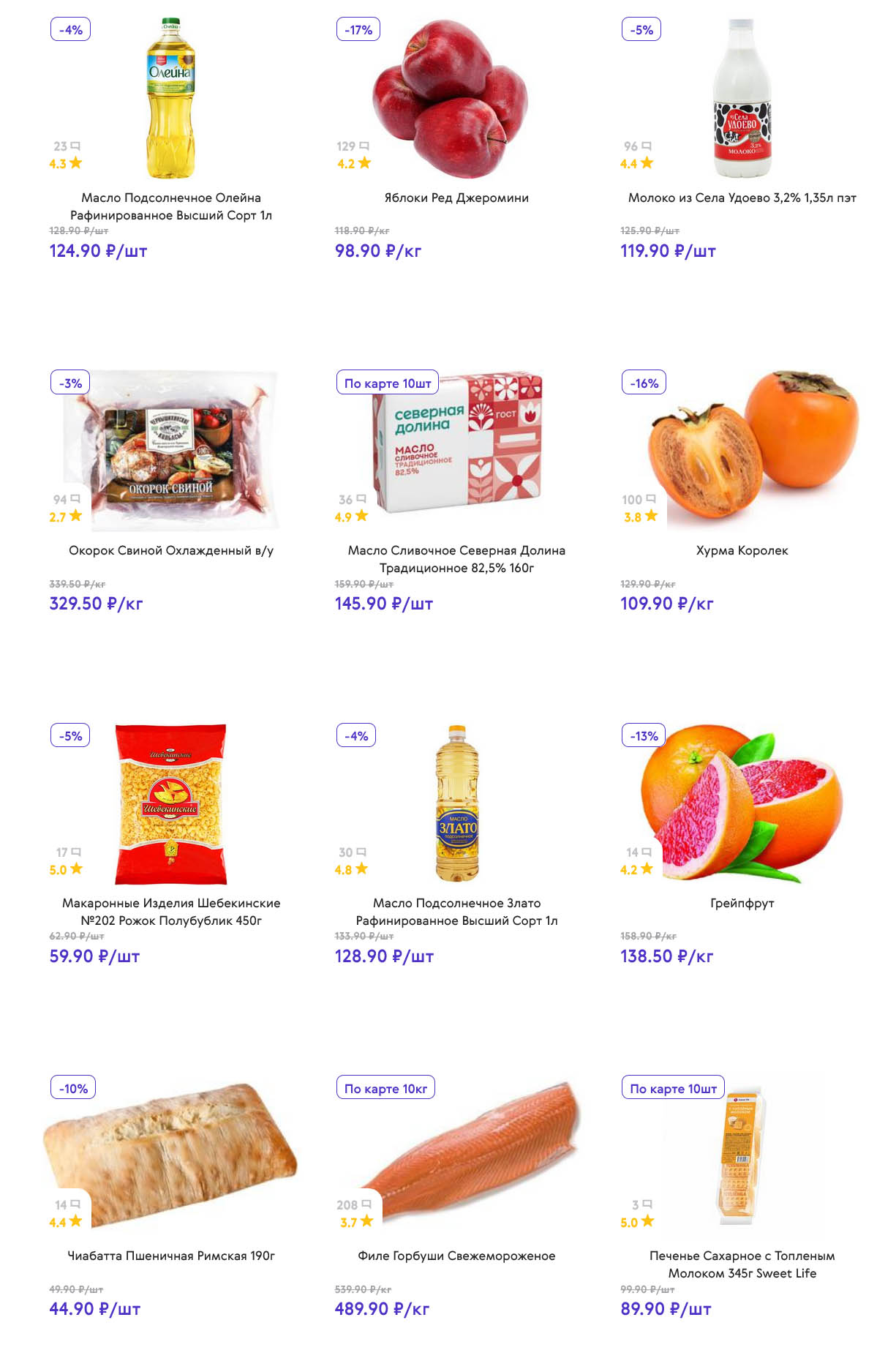896x1350 pixels.
Task: Open the Яблоки Ред Джеромини product
Action: (x=456, y=99)
